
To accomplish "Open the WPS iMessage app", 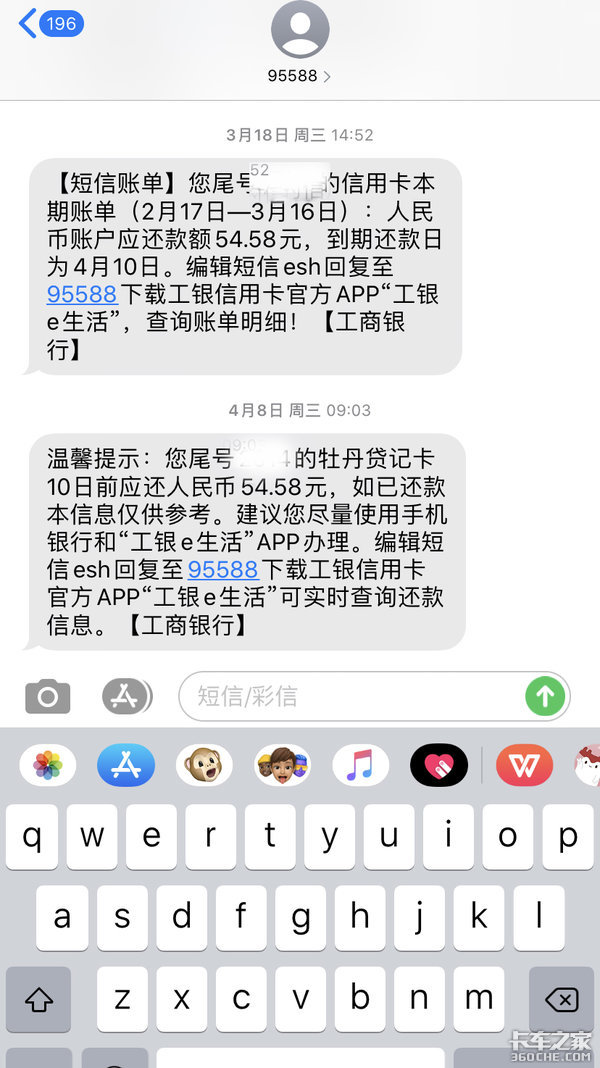I will (x=524, y=766).
